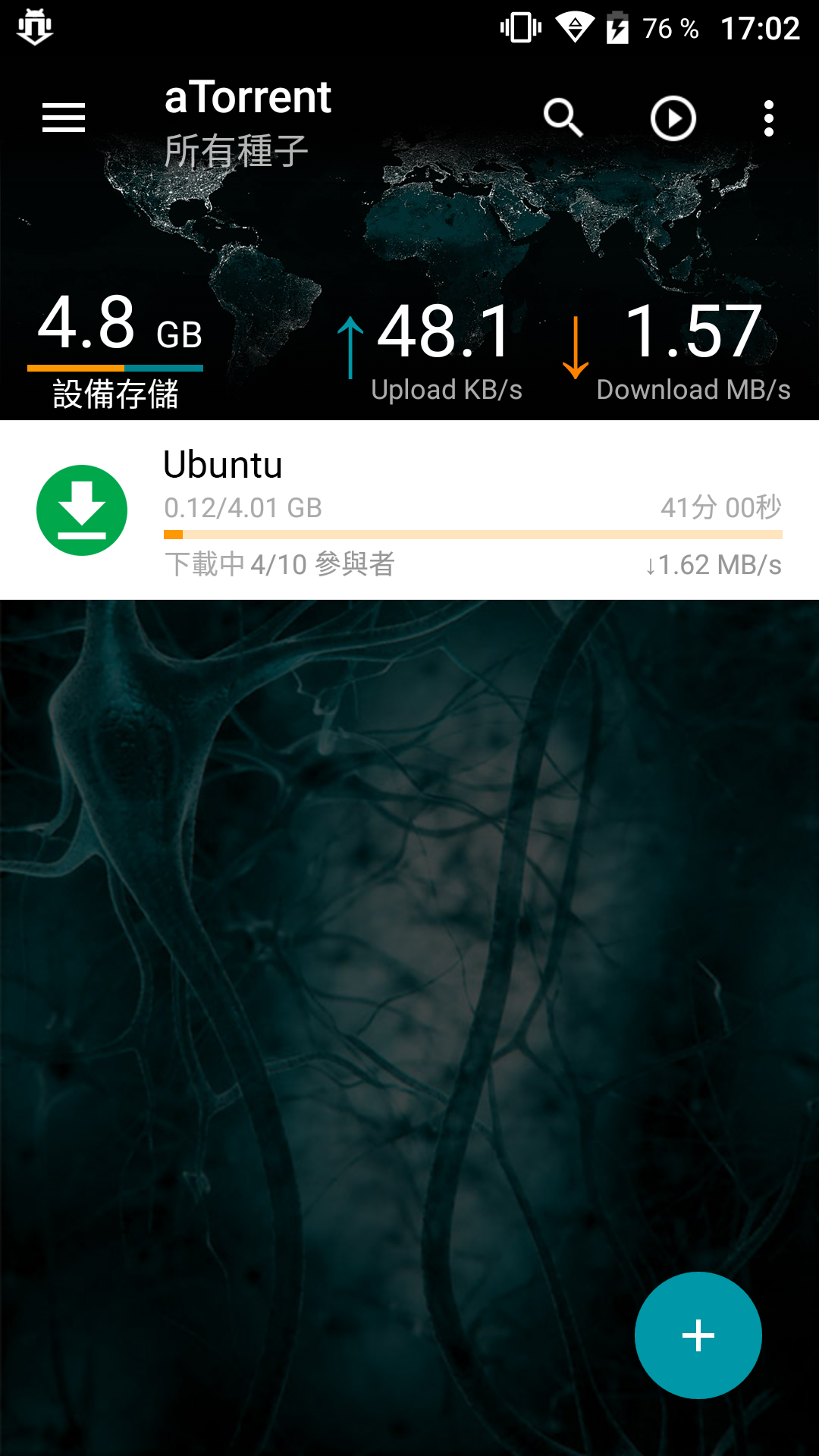
Task: Open the hamburger navigation drawer
Action: (x=64, y=118)
